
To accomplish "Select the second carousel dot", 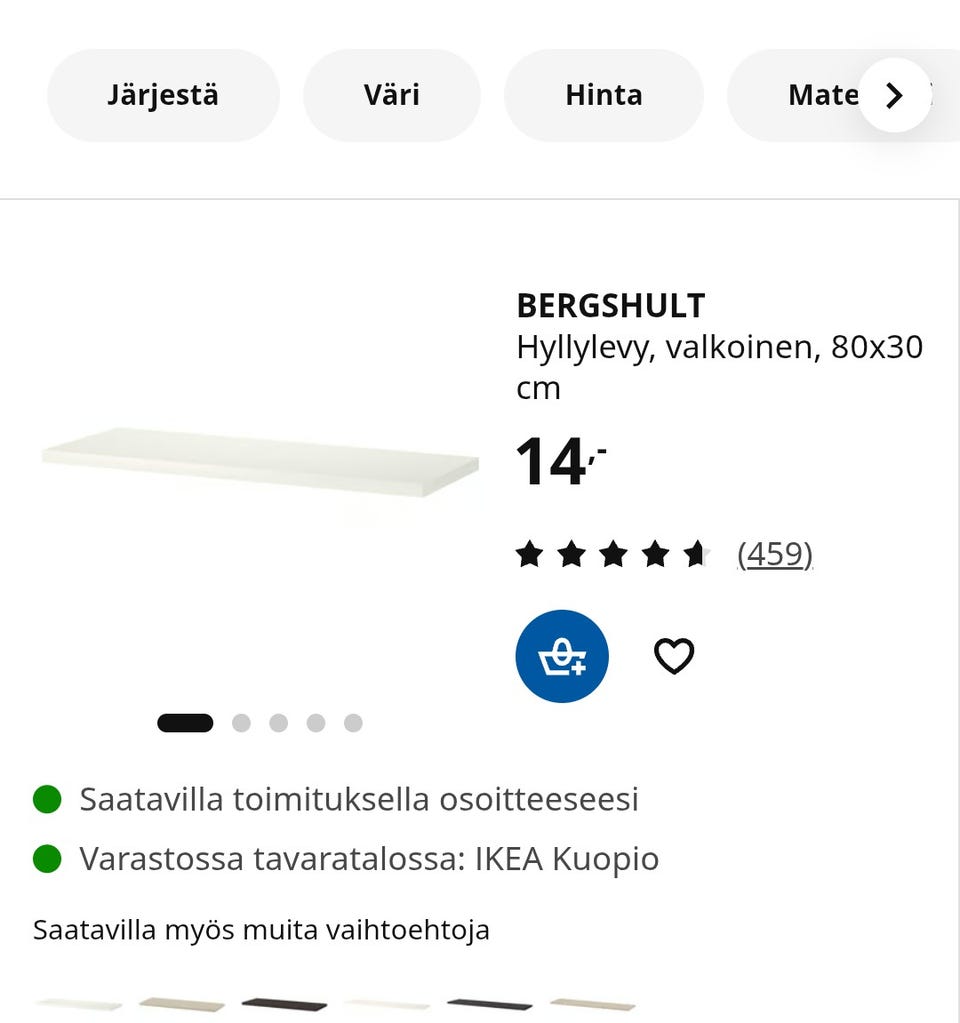I will tap(241, 722).
